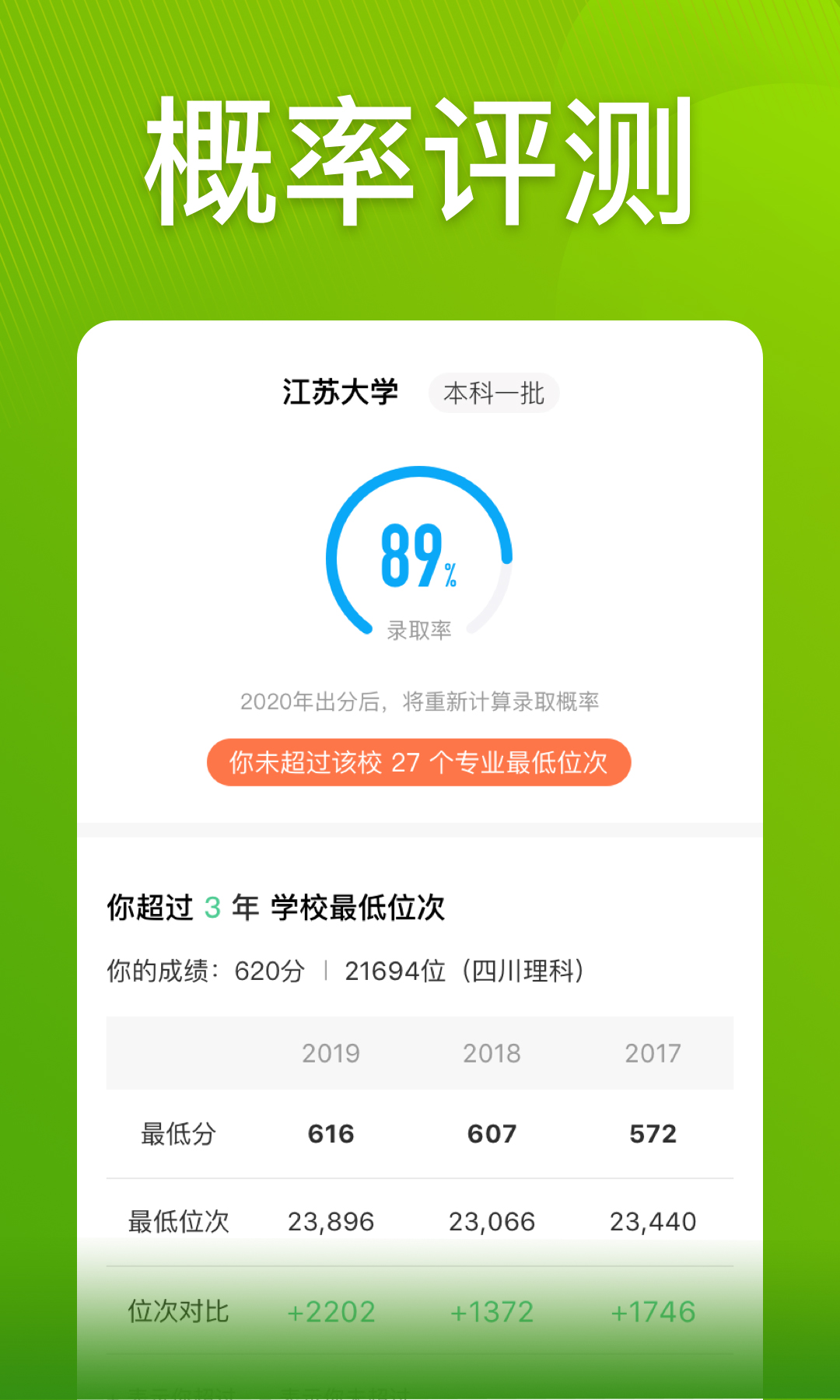Tap your score 620分 to edit it
The height and width of the screenshot is (1400, 840).
click(270, 971)
